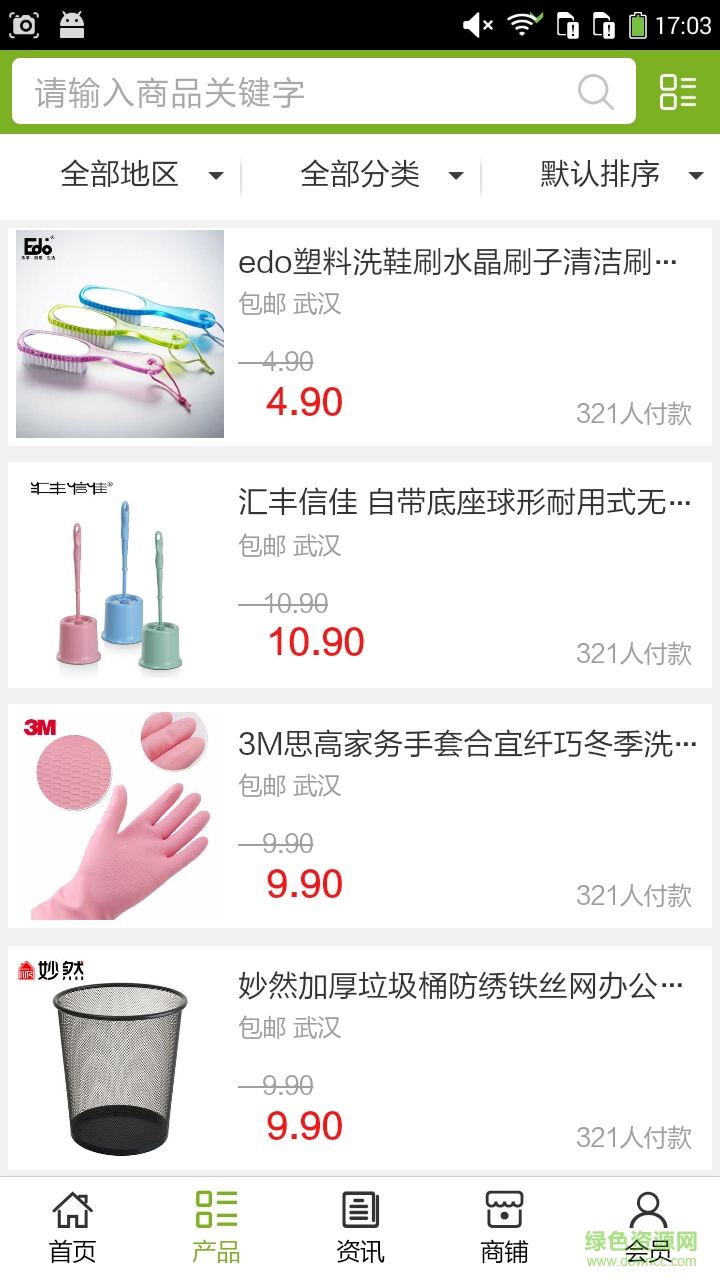Tap the 汇丰信佳 toilet brush thumbnail
Viewport: 720px width, 1280px height.
click(x=120, y=573)
